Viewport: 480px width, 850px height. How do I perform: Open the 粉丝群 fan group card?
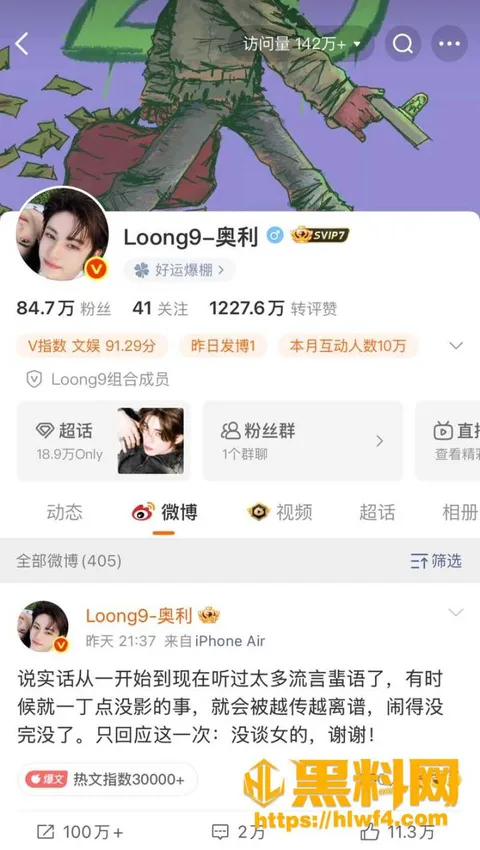click(x=303, y=441)
